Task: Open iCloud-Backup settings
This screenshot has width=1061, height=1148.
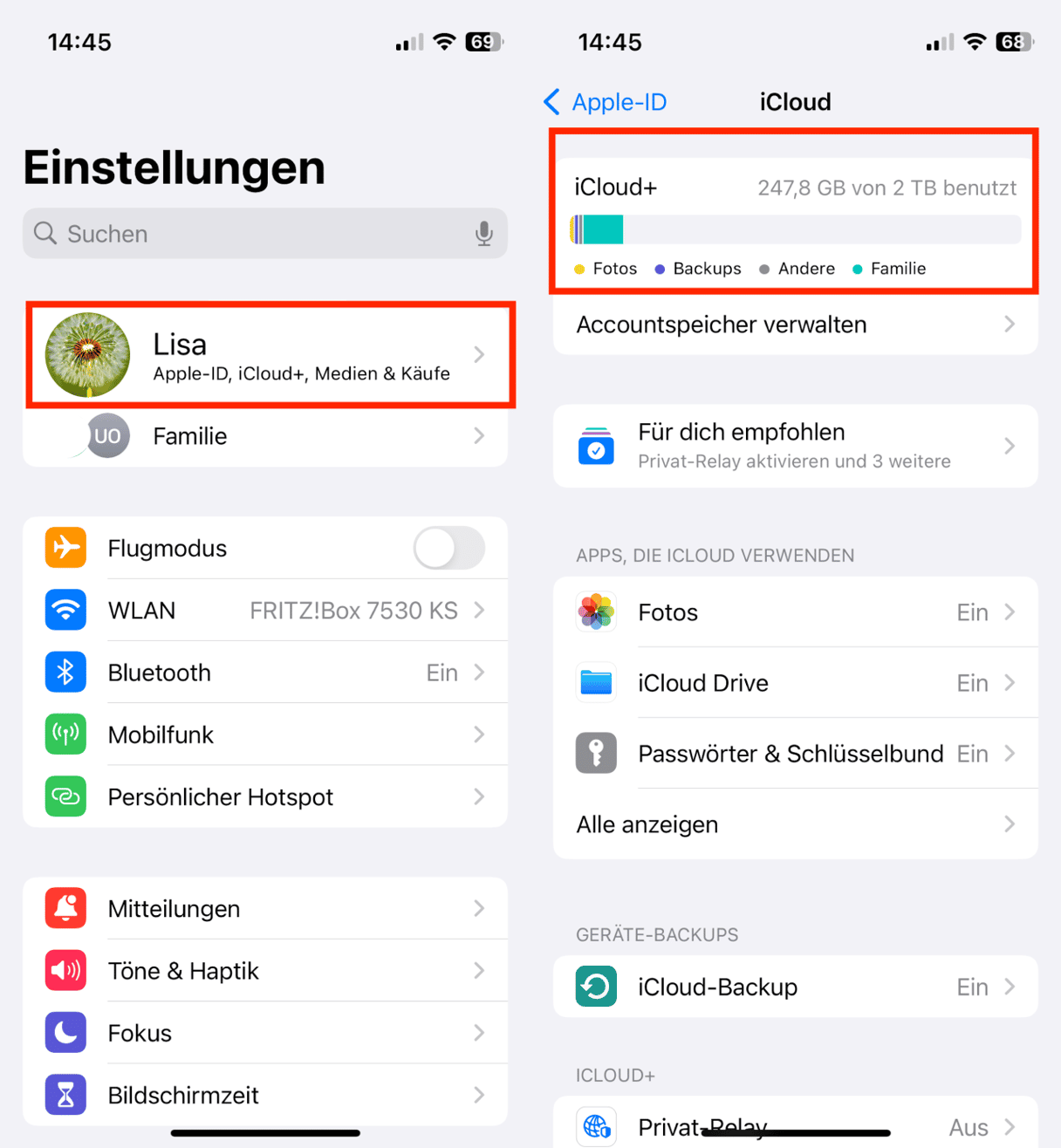Action: point(794,987)
